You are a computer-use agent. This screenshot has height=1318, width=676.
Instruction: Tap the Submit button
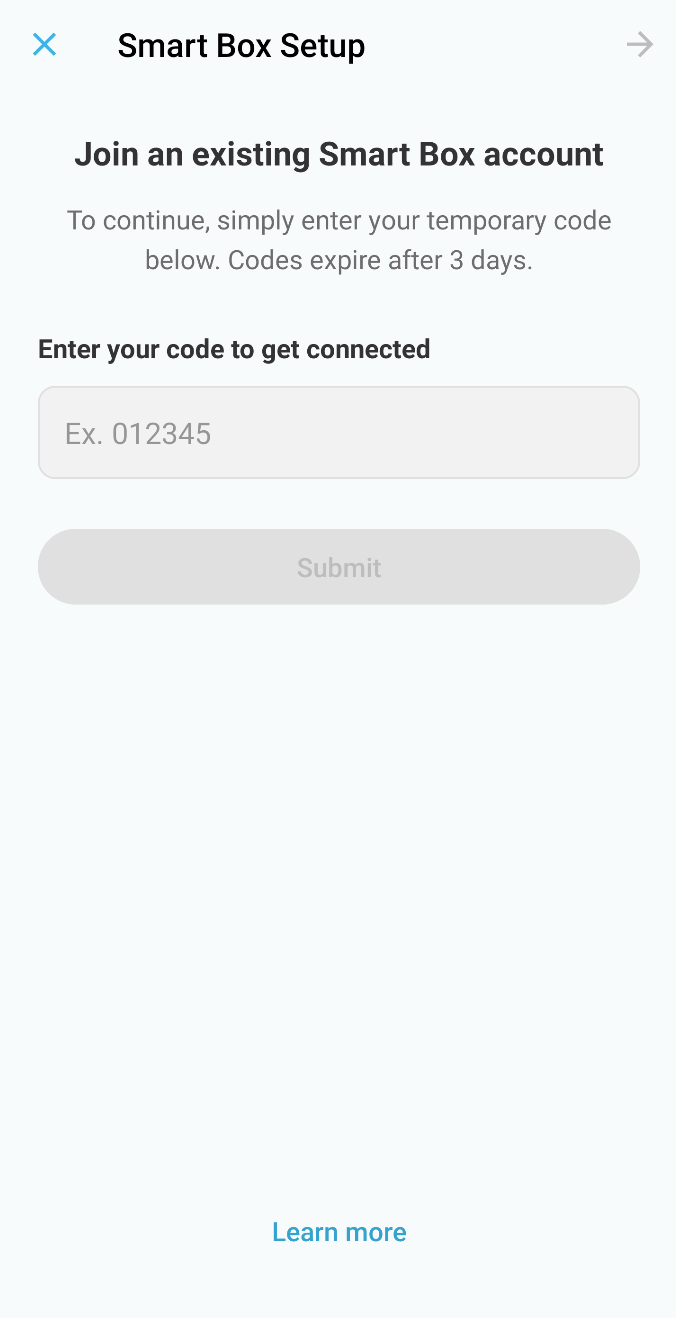point(339,567)
